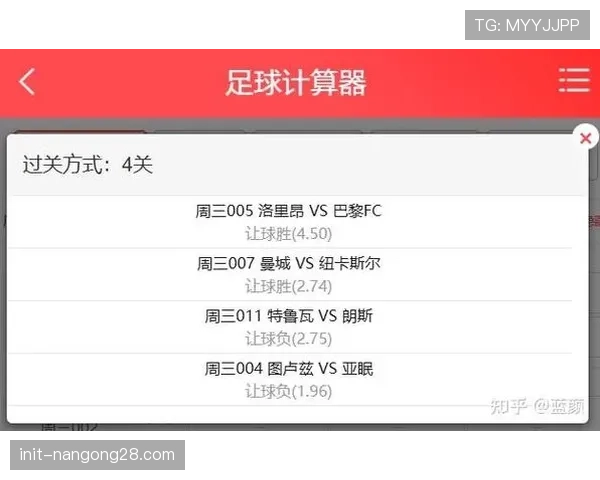
Task: Go back from the football calculator
Action: (27, 82)
